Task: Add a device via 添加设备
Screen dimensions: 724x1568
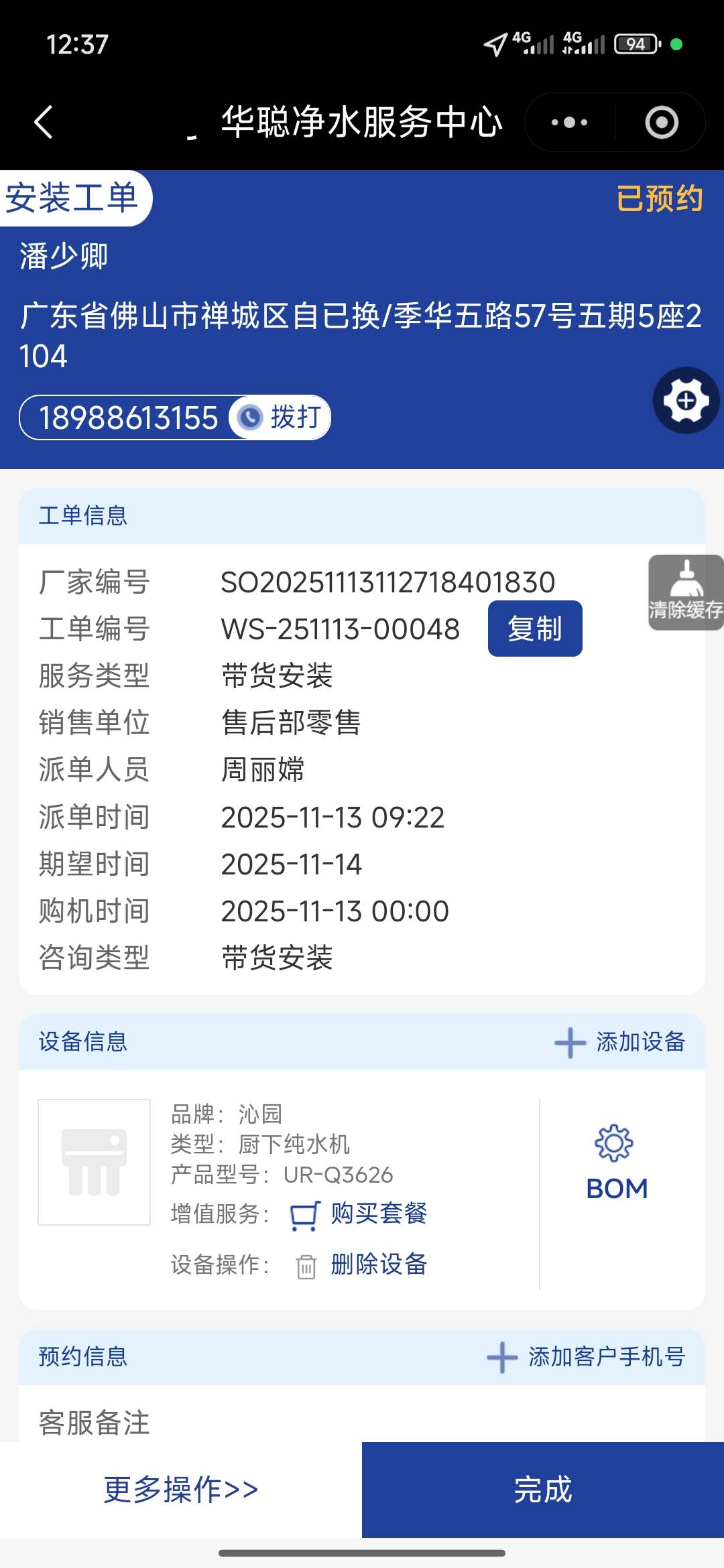Action: click(x=620, y=1042)
